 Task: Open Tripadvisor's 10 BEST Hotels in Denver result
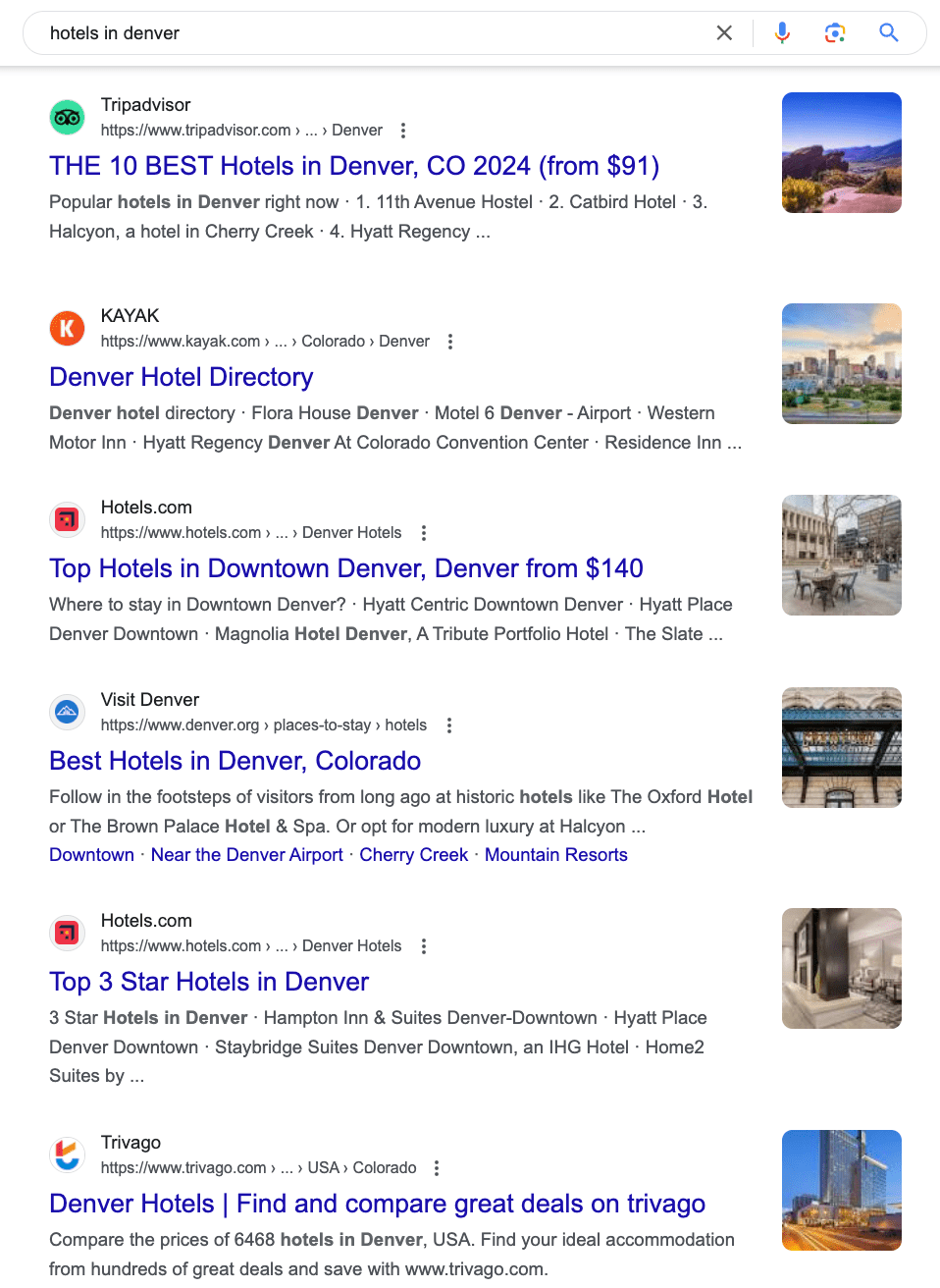[x=354, y=166]
